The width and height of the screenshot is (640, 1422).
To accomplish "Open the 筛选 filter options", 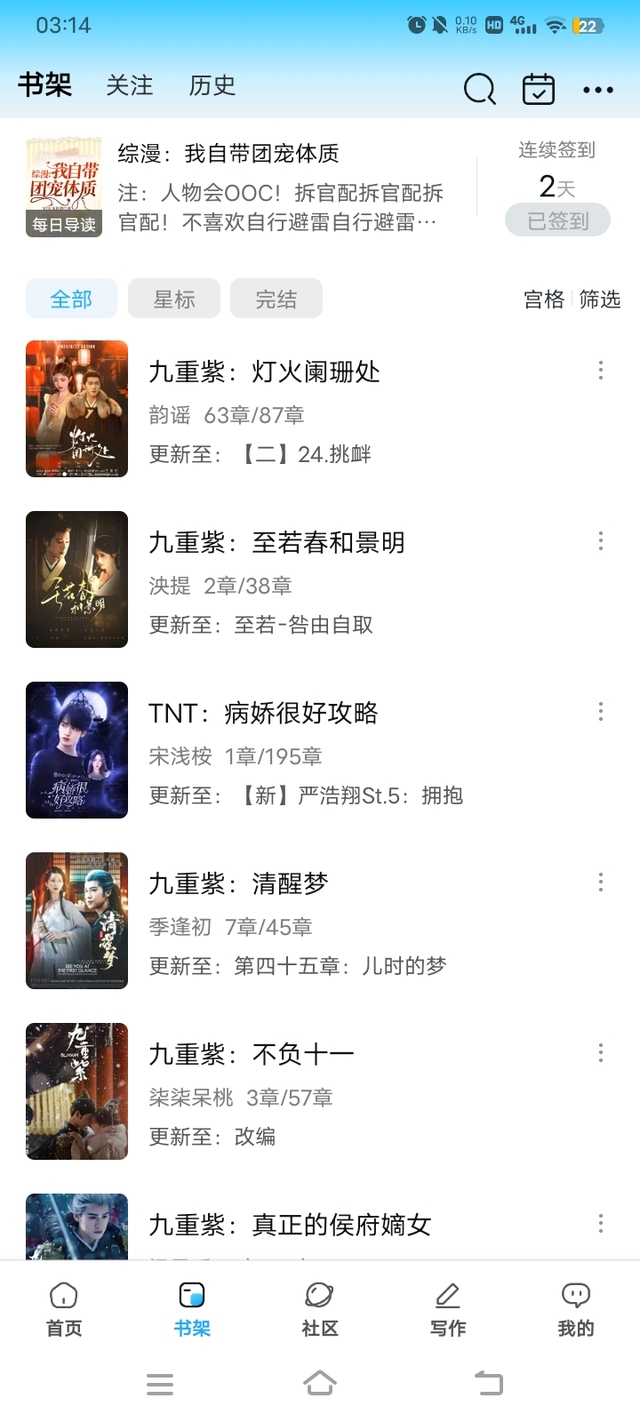I will [x=600, y=299].
